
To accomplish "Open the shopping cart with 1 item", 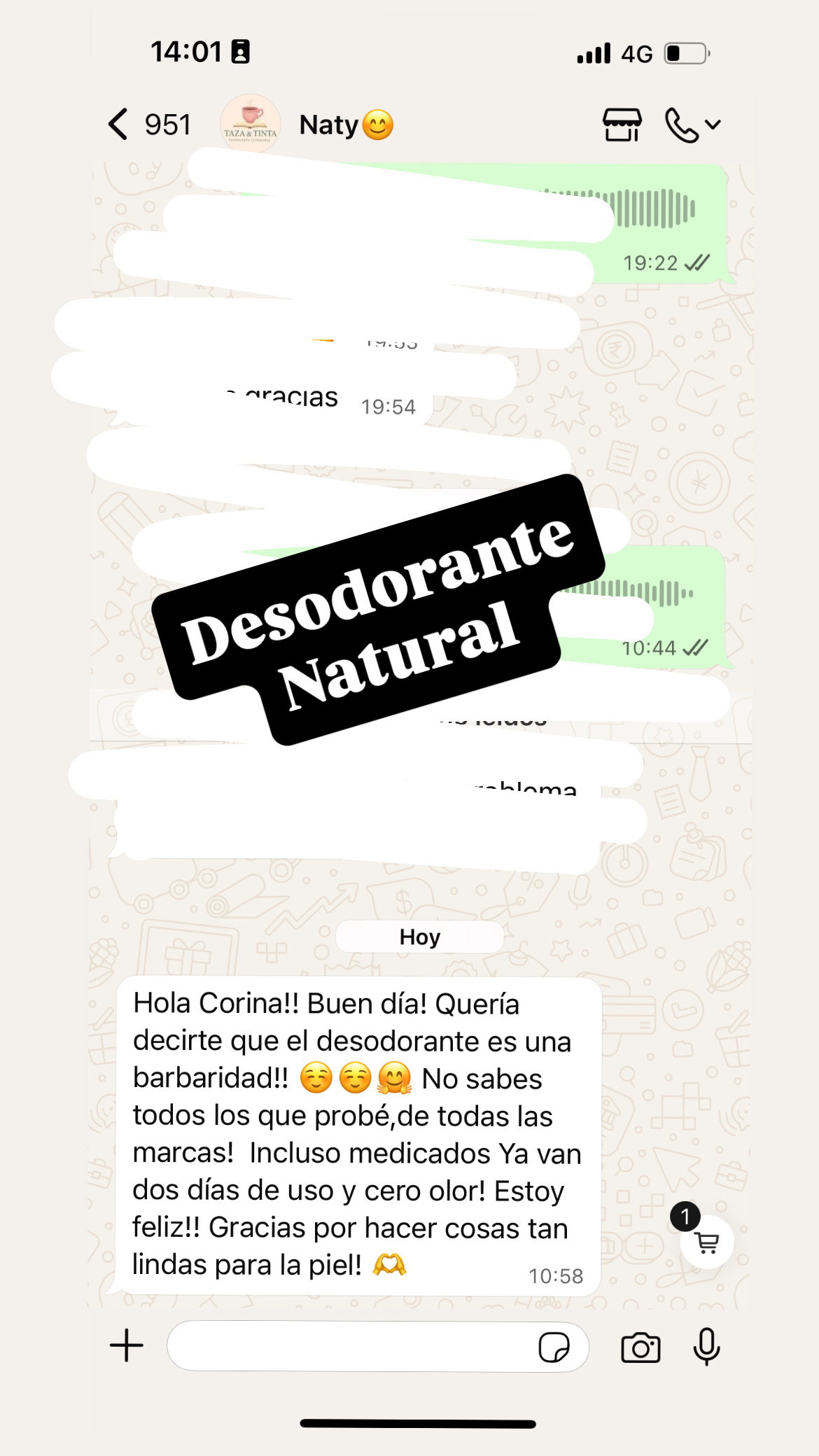I will pyautogui.click(x=707, y=1242).
